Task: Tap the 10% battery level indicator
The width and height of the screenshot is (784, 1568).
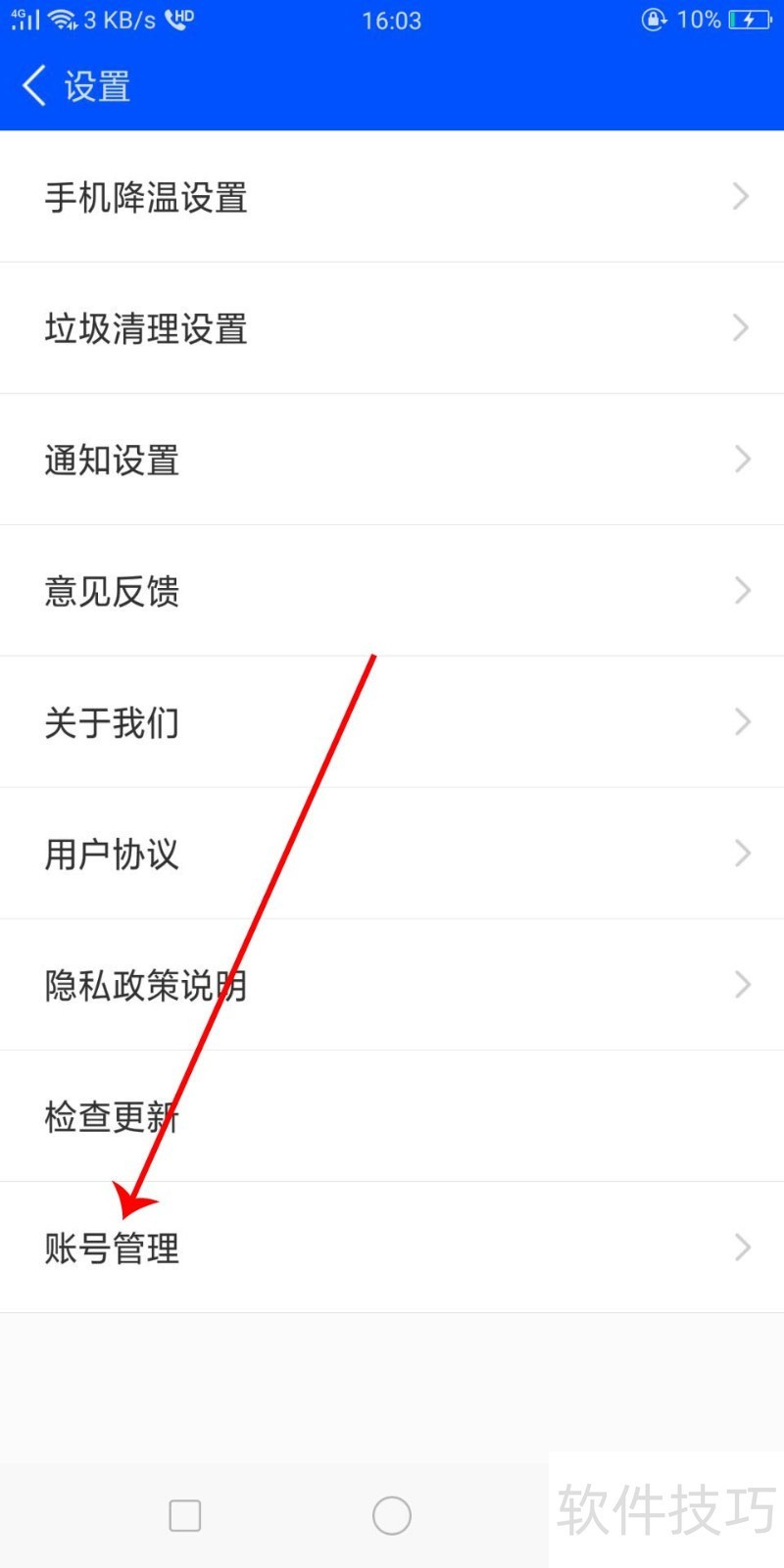Action: pos(700,19)
